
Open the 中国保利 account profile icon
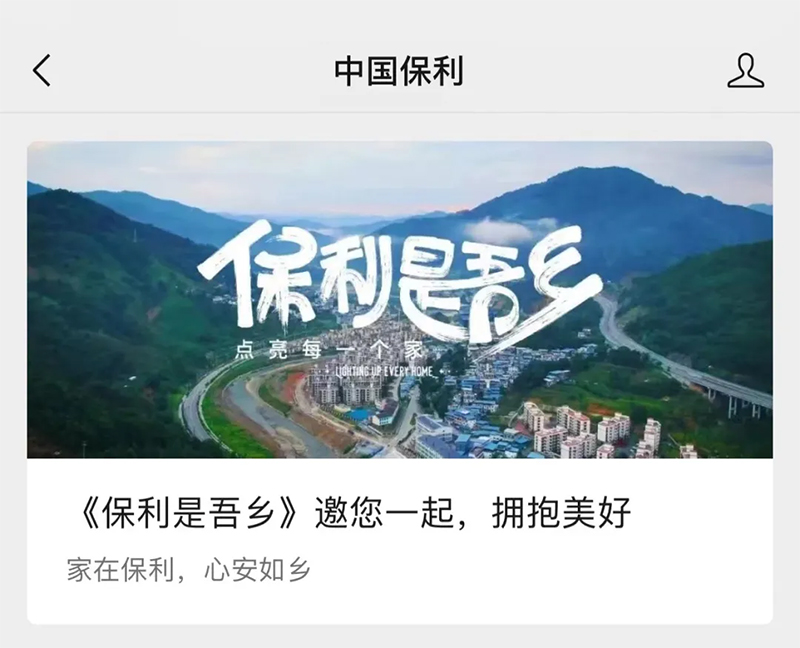(x=745, y=71)
